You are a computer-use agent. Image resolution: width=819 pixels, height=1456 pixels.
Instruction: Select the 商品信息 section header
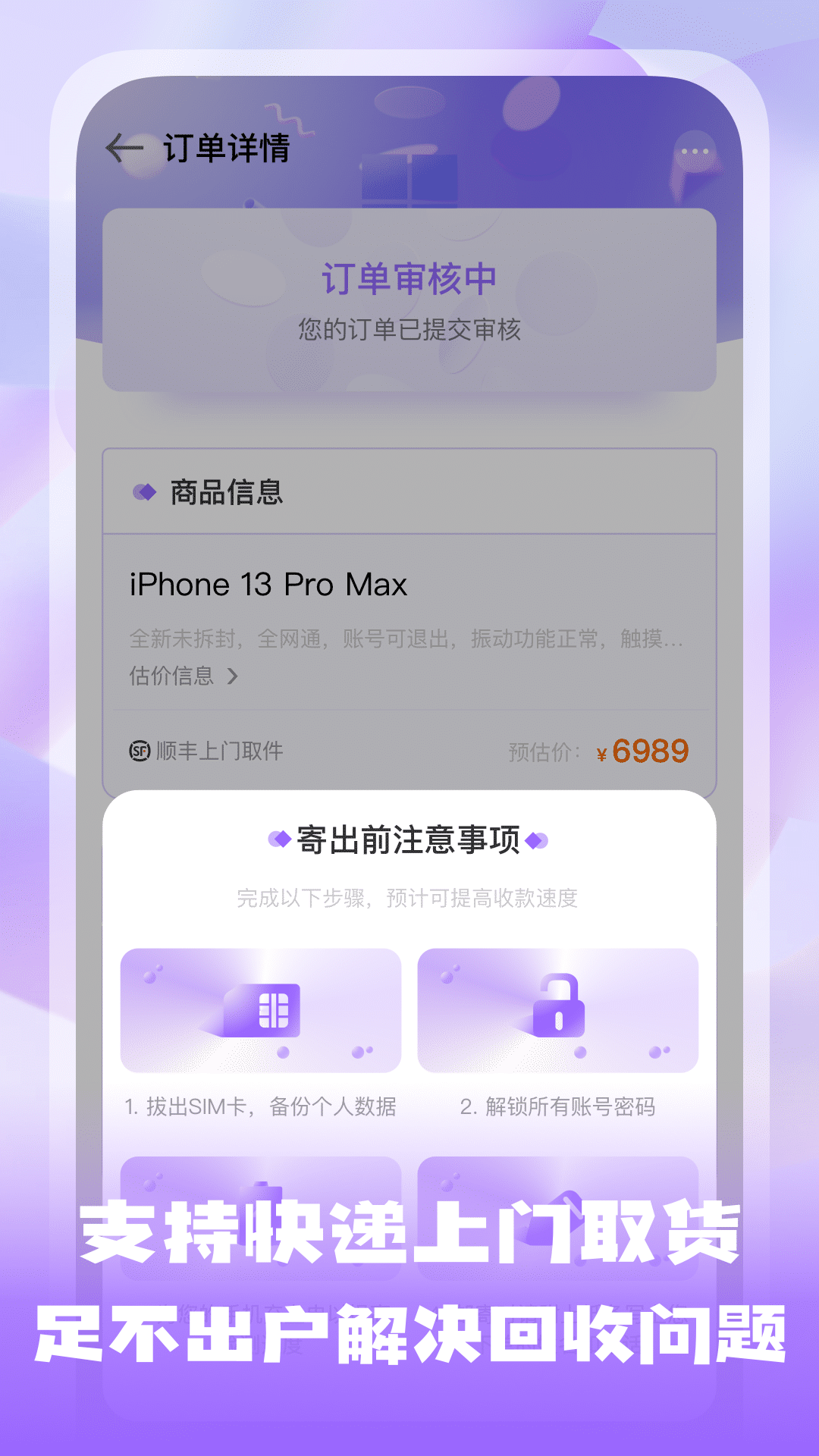coord(224,493)
